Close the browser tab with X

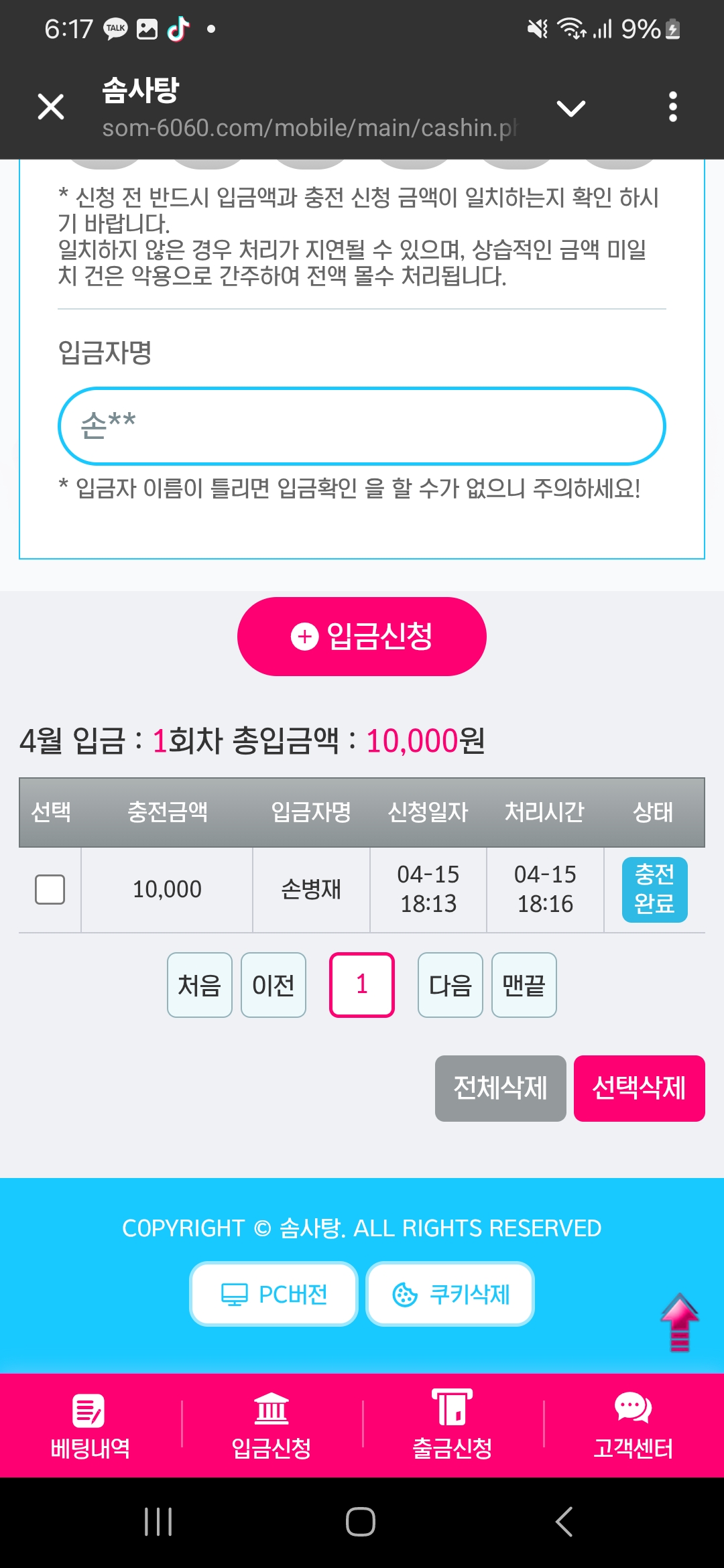[51, 107]
